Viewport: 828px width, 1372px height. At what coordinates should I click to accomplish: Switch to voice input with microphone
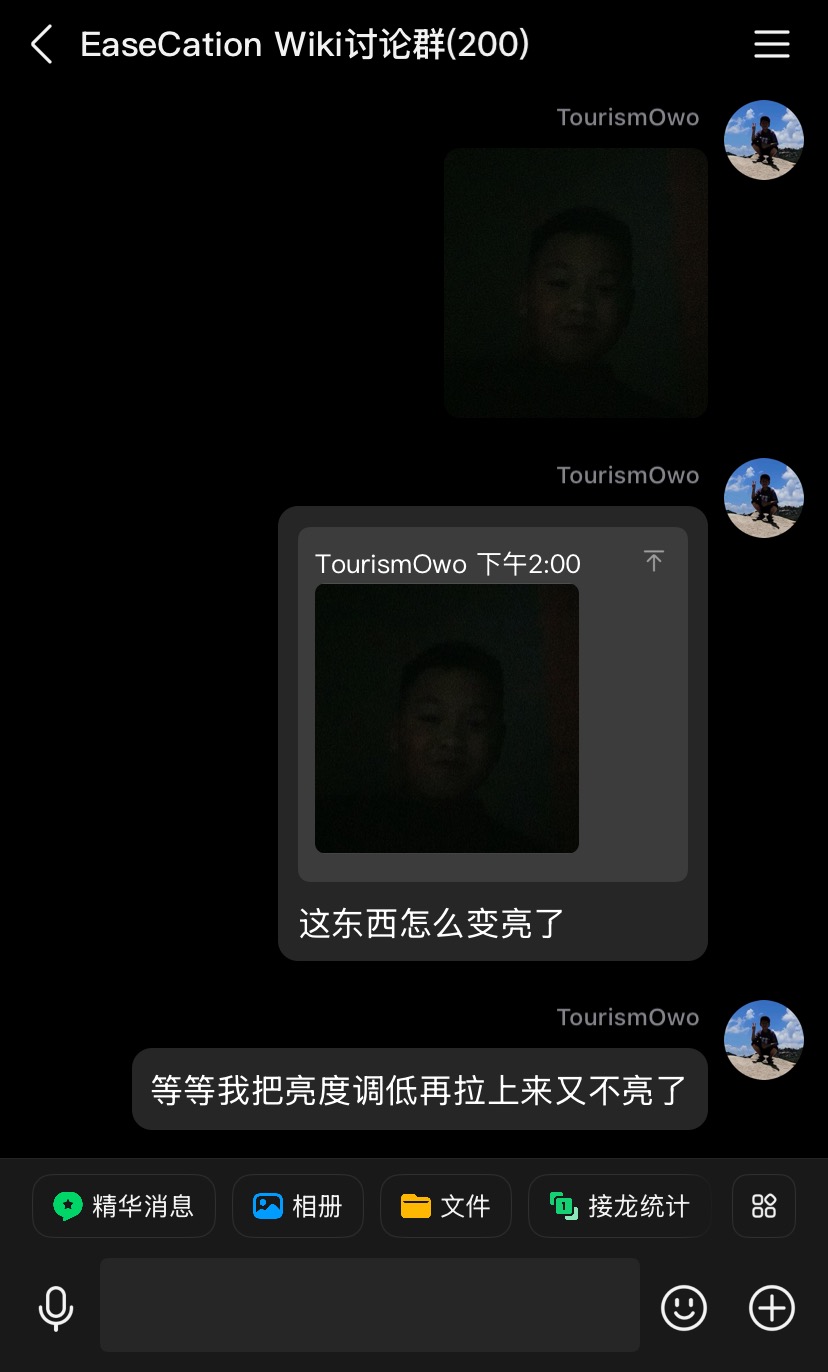pyautogui.click(x=56, y=1307)
